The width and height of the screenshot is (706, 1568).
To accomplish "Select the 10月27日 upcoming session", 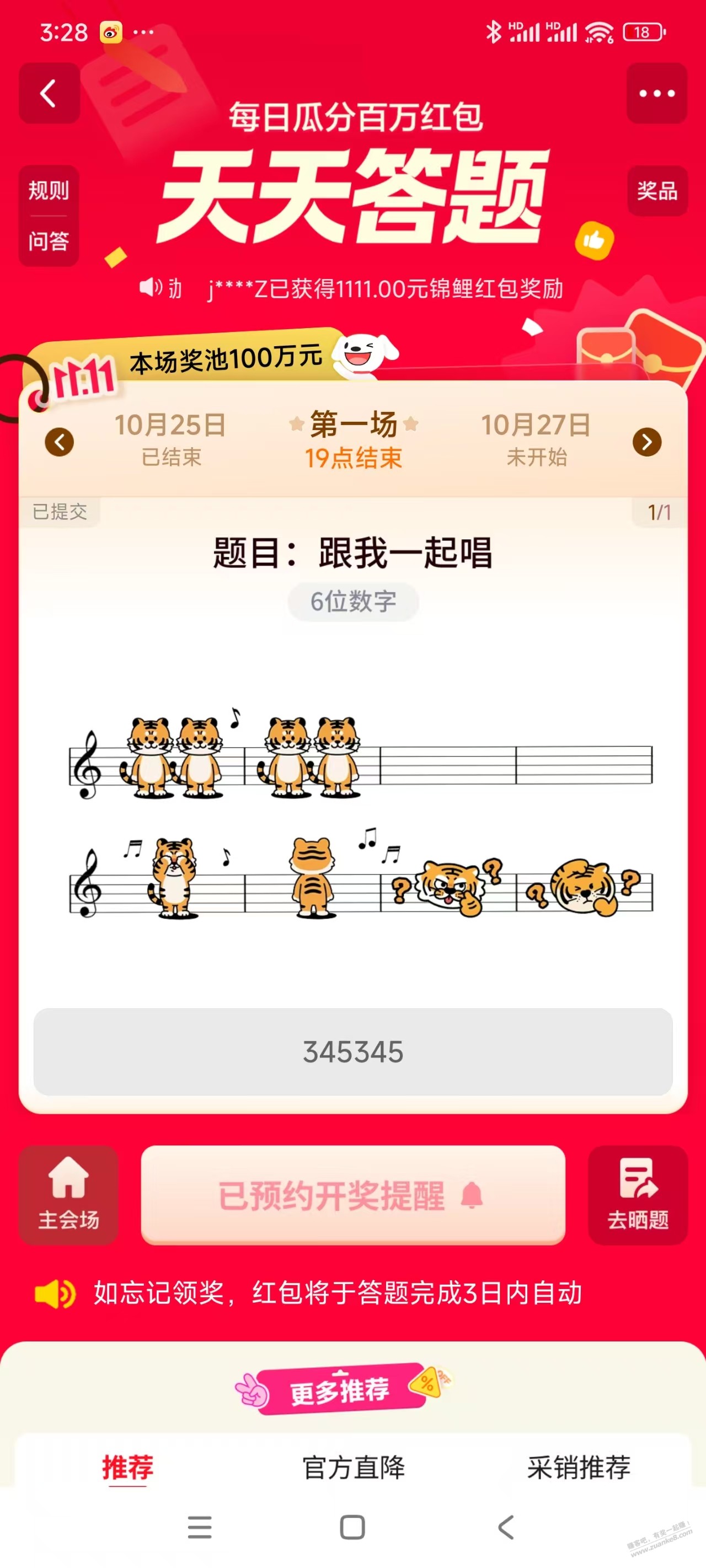I will pyautogui.click(x=536, y=439).
